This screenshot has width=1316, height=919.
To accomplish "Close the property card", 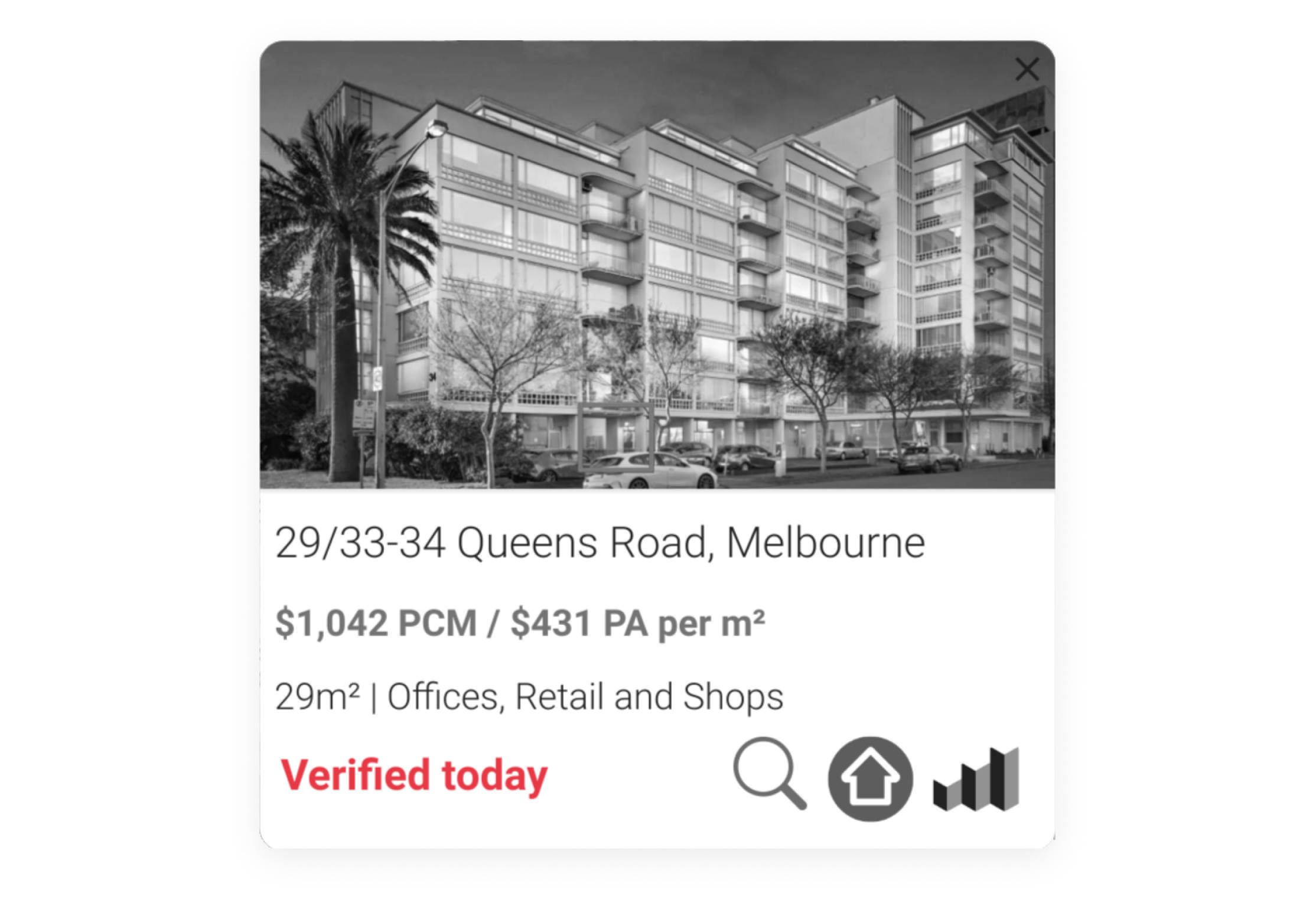I will pos(1027,70).
